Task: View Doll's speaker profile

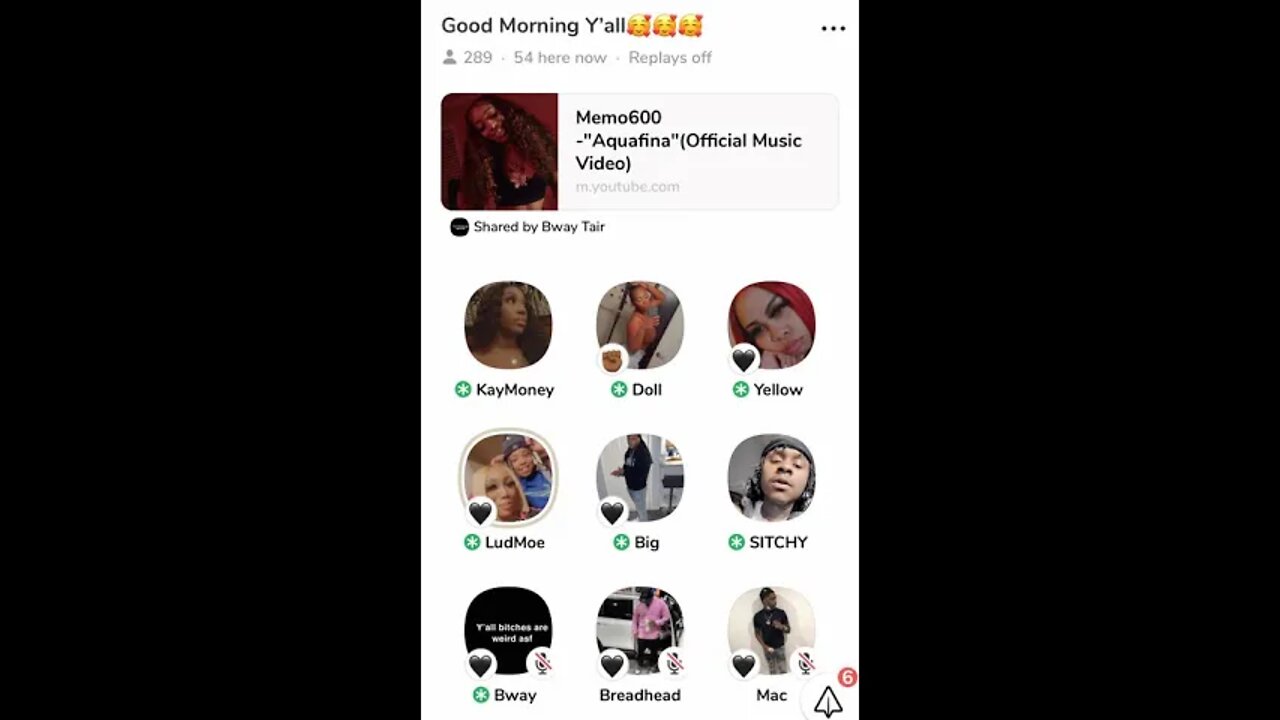Action: 640,325
